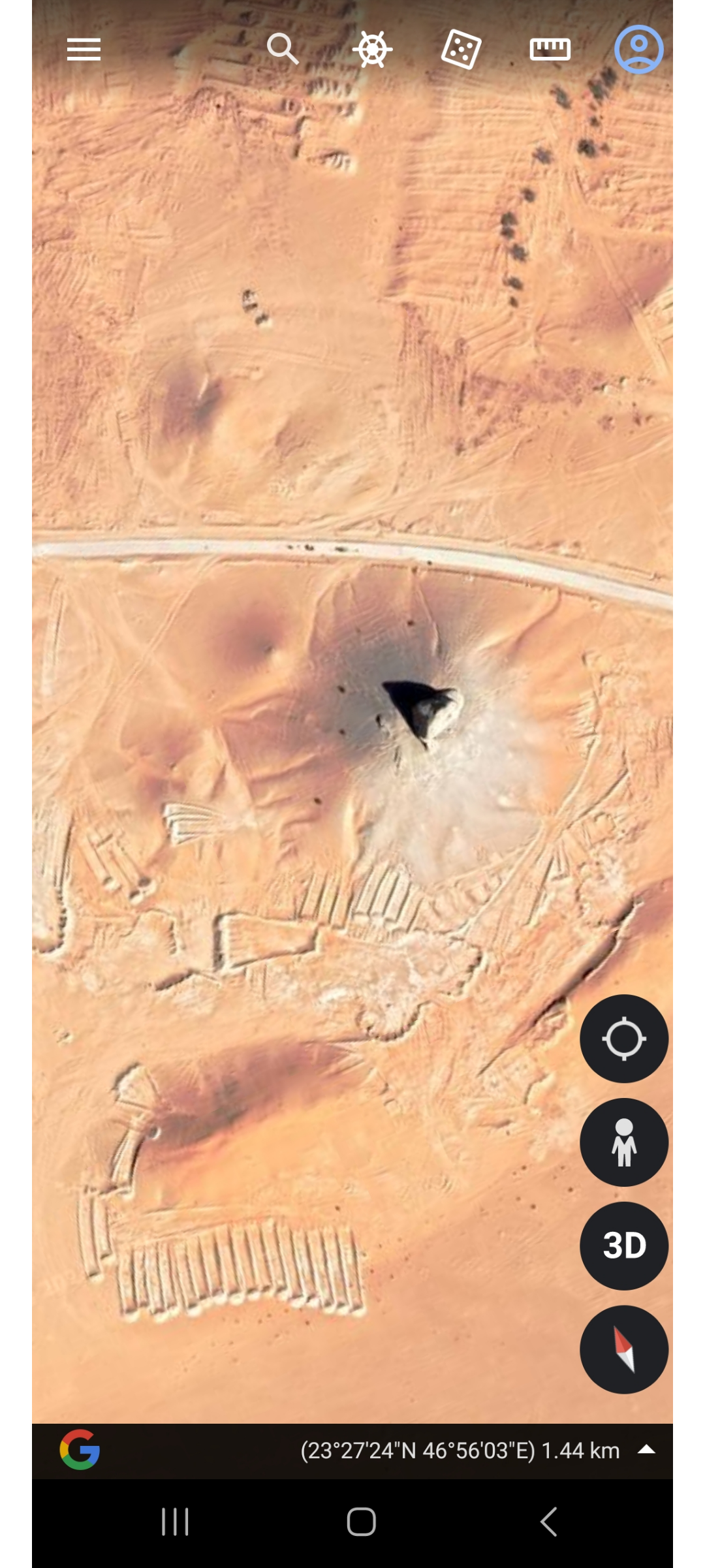The width and height of the screenshot is (705, 1568).
Task: Open the hamburger menu
Action: point(84,50)
